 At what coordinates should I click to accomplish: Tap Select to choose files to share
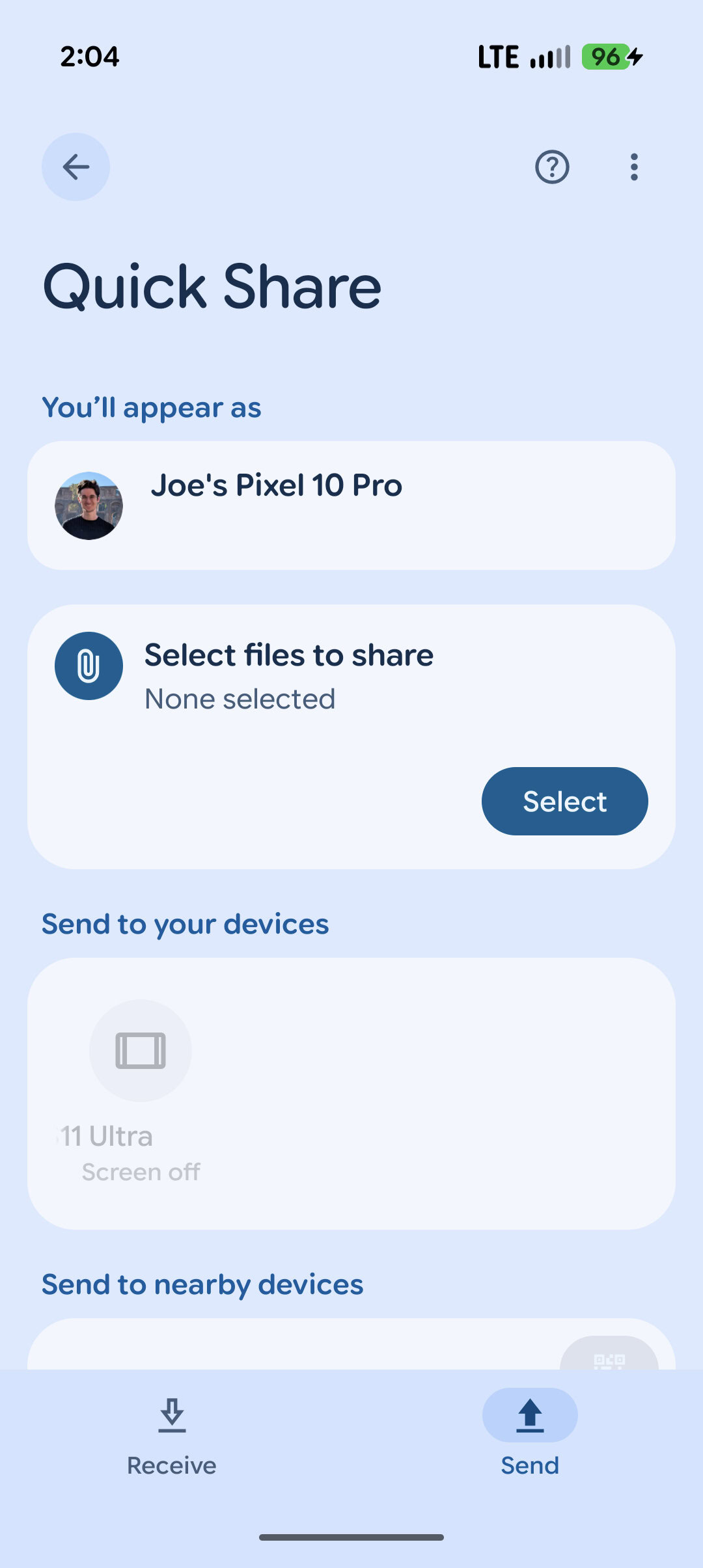[564, 801]
